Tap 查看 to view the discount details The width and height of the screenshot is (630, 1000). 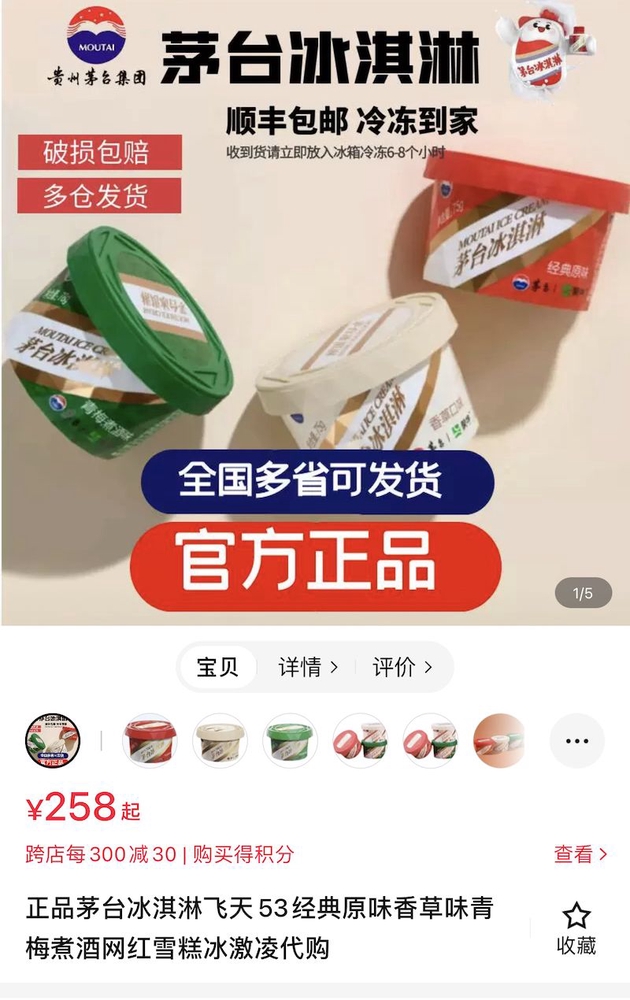coord(580,854)
